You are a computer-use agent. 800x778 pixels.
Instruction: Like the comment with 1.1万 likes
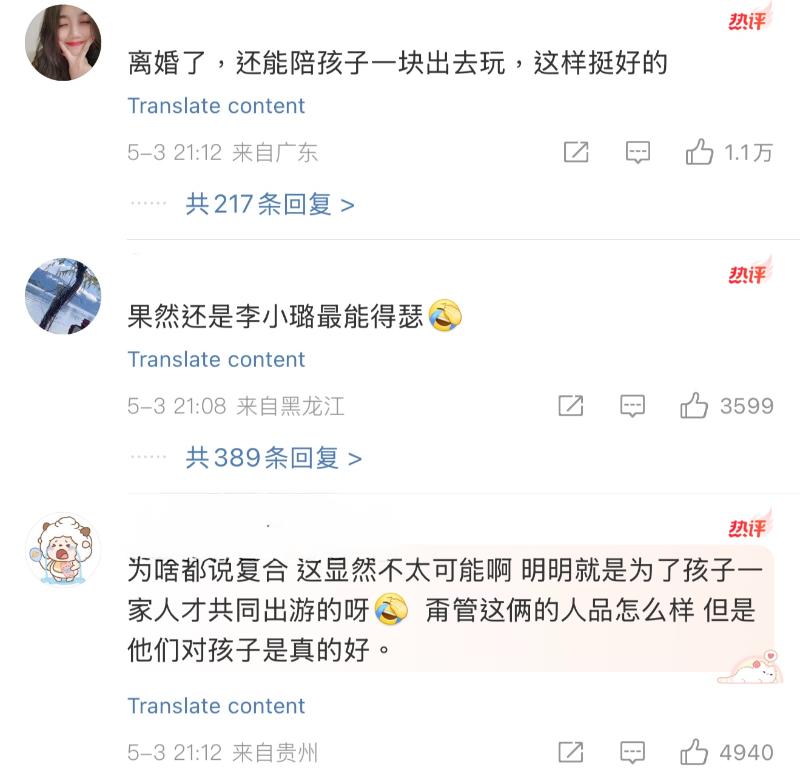pos(699,152)
